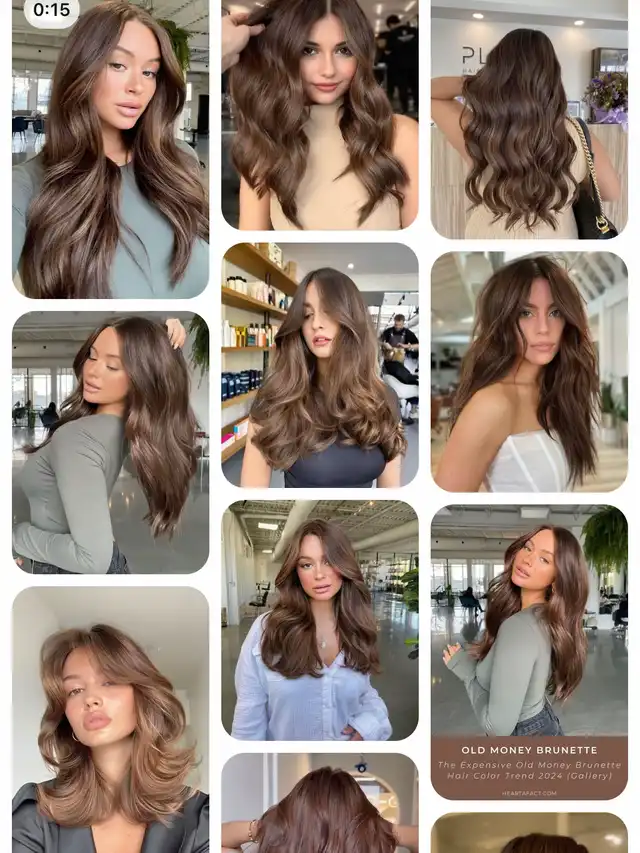View the back-view wavy hair pin
Screen dimensions: 640x853
click(x=529, y=120)
